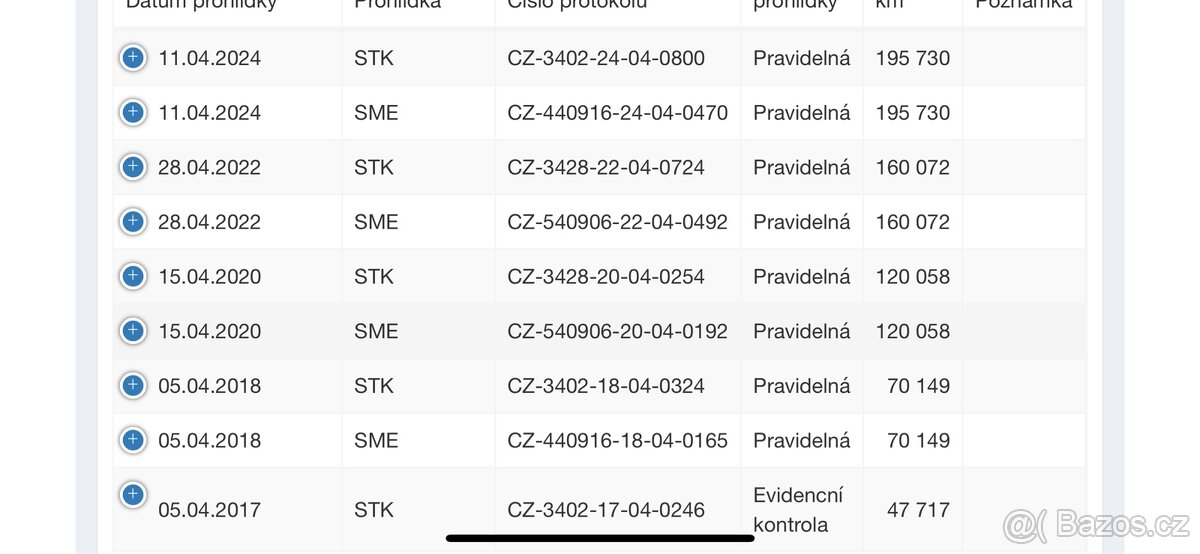Show details of SME inspection 28.04.2022
The image size is (1200, 554).
[133, 221]
